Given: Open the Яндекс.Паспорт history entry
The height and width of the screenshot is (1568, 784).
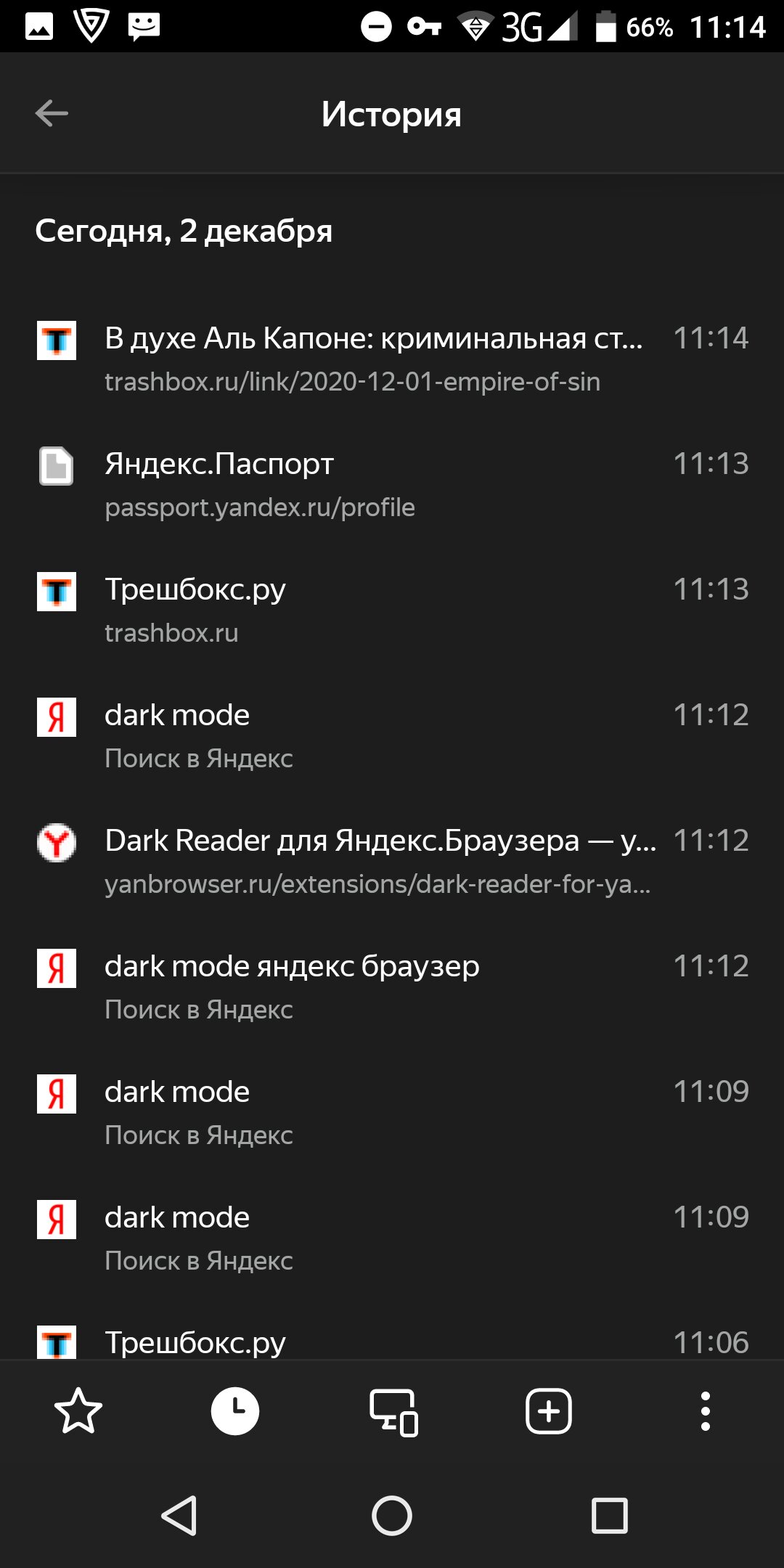Looking at the screenshot, I should [x=392, y=485].
